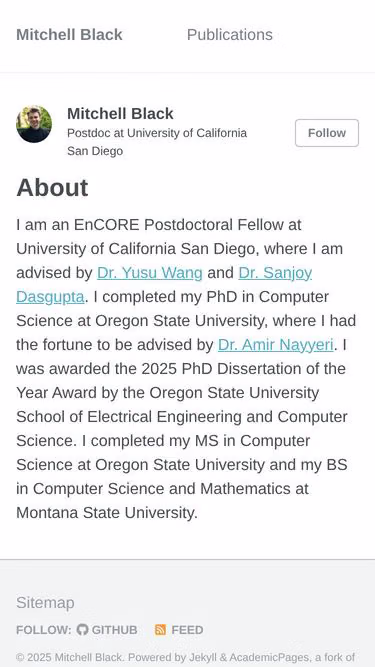
Task: Go to the Publications page
Action: tap(230, 35)
